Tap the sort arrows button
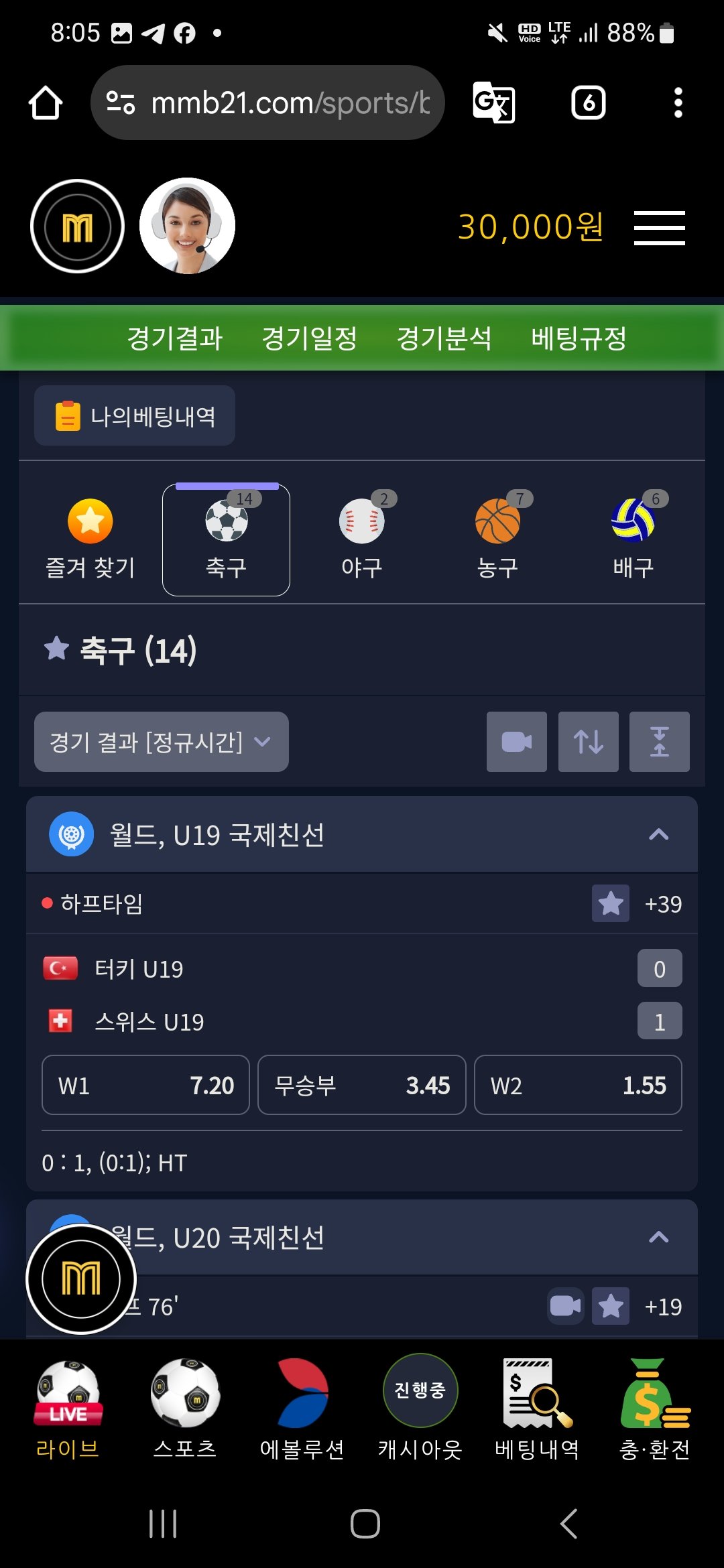This screenshot has width=724, height=1568. coord(589,742)
